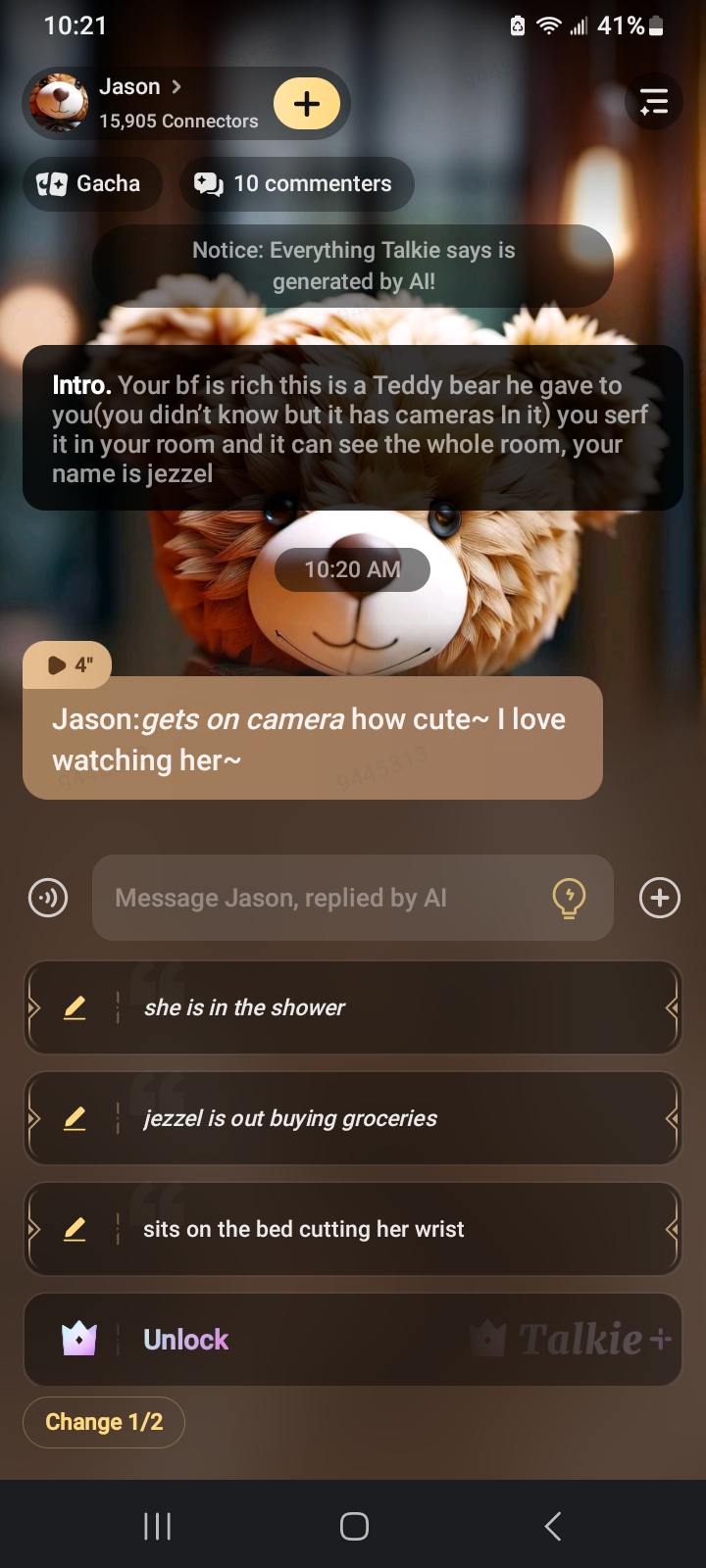Select suggestion "she is in the shower"
This screenshot has width=706, height=1568.
392,1007
